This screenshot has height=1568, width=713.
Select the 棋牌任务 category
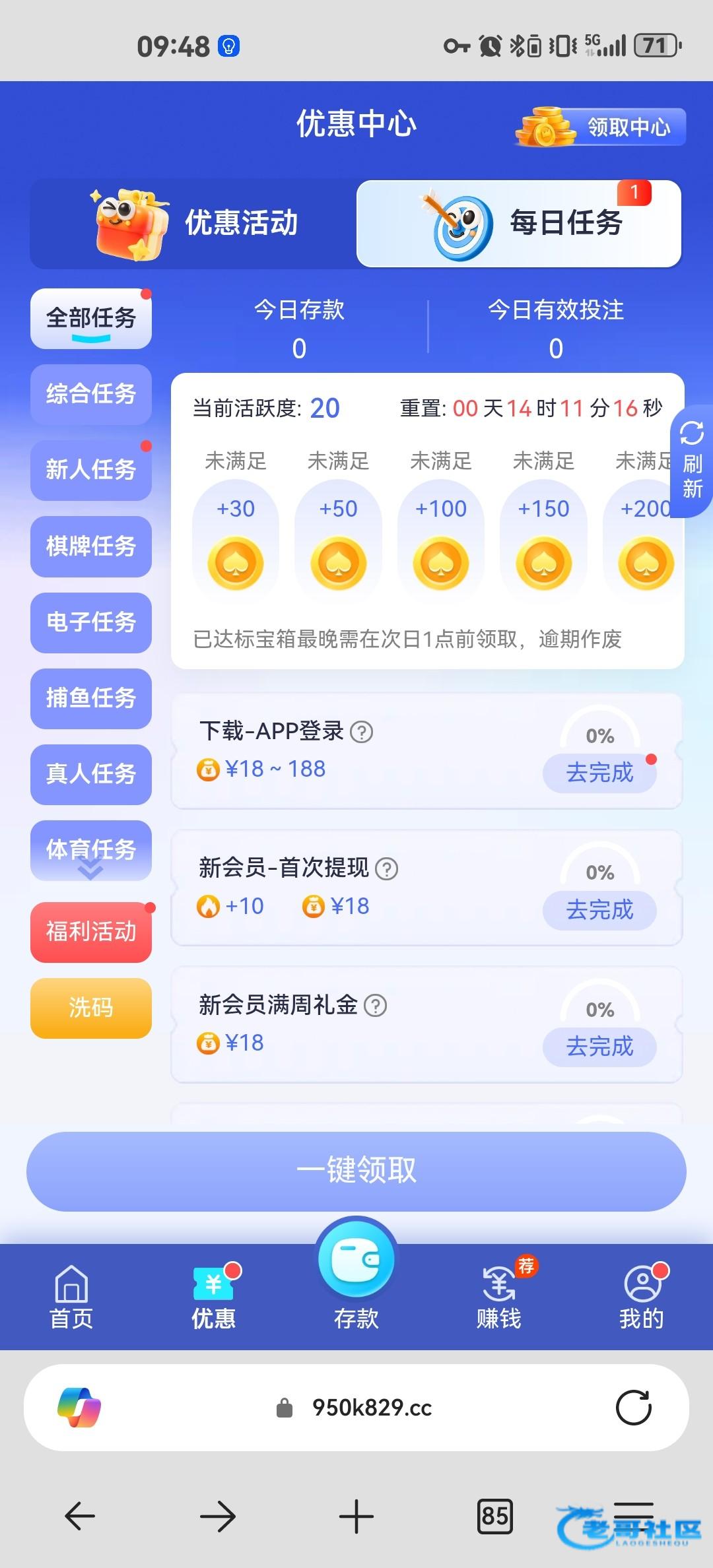[x=91, y=546]
